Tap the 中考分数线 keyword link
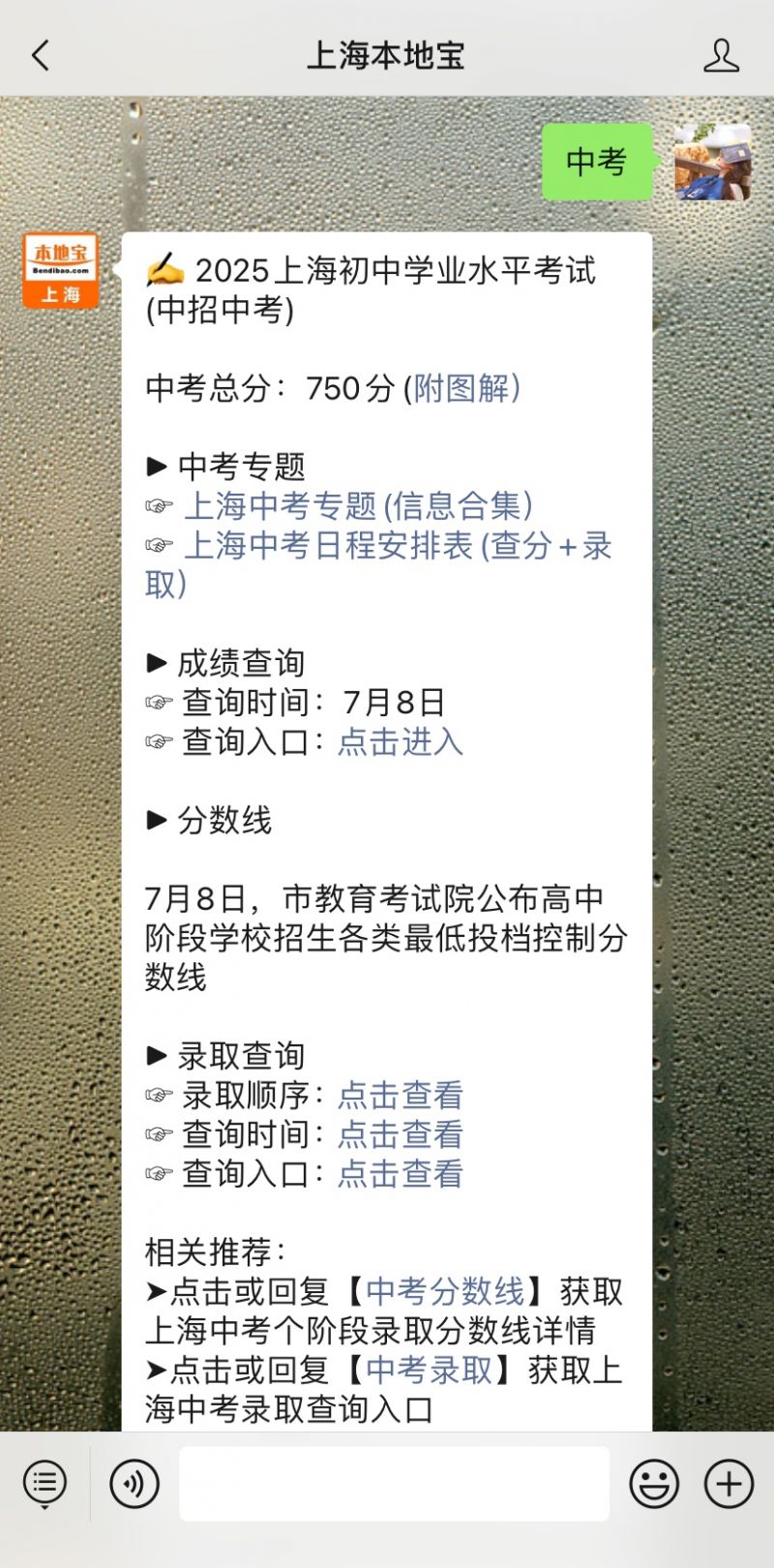The image size is (774, 1568). (x=445, y=1291)
